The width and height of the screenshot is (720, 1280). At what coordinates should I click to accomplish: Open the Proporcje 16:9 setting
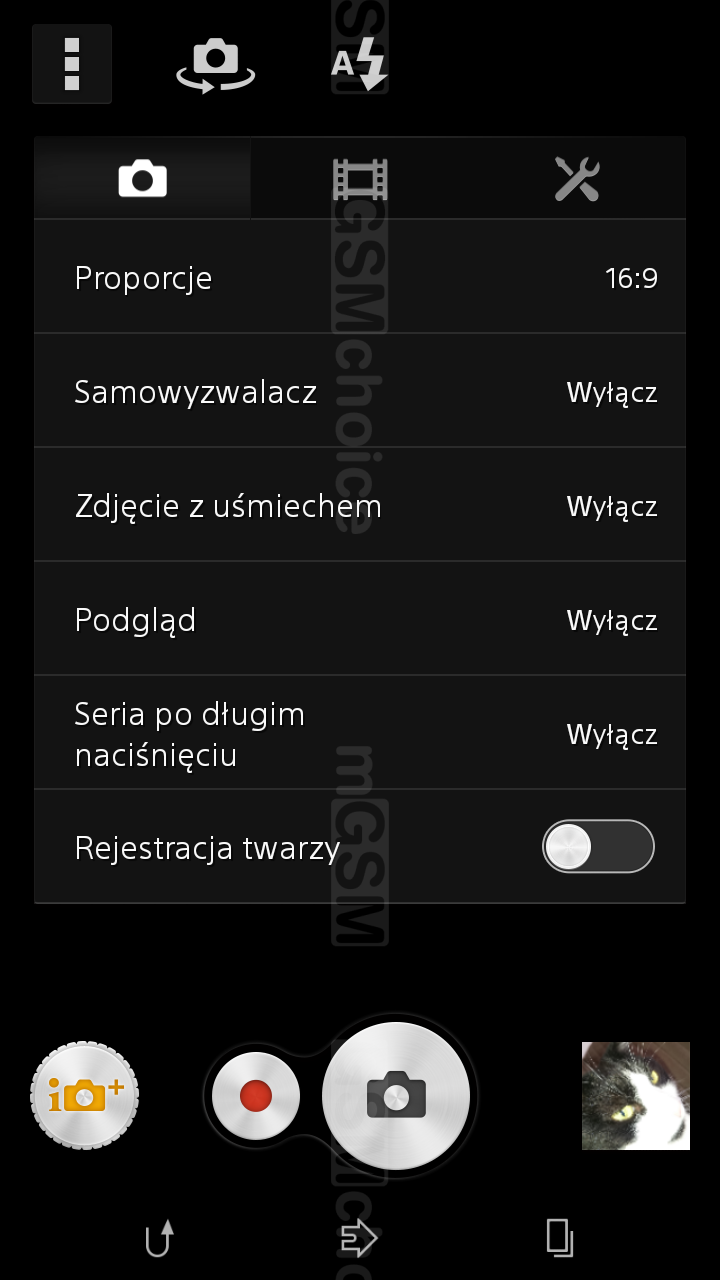(x=360, y=277)
